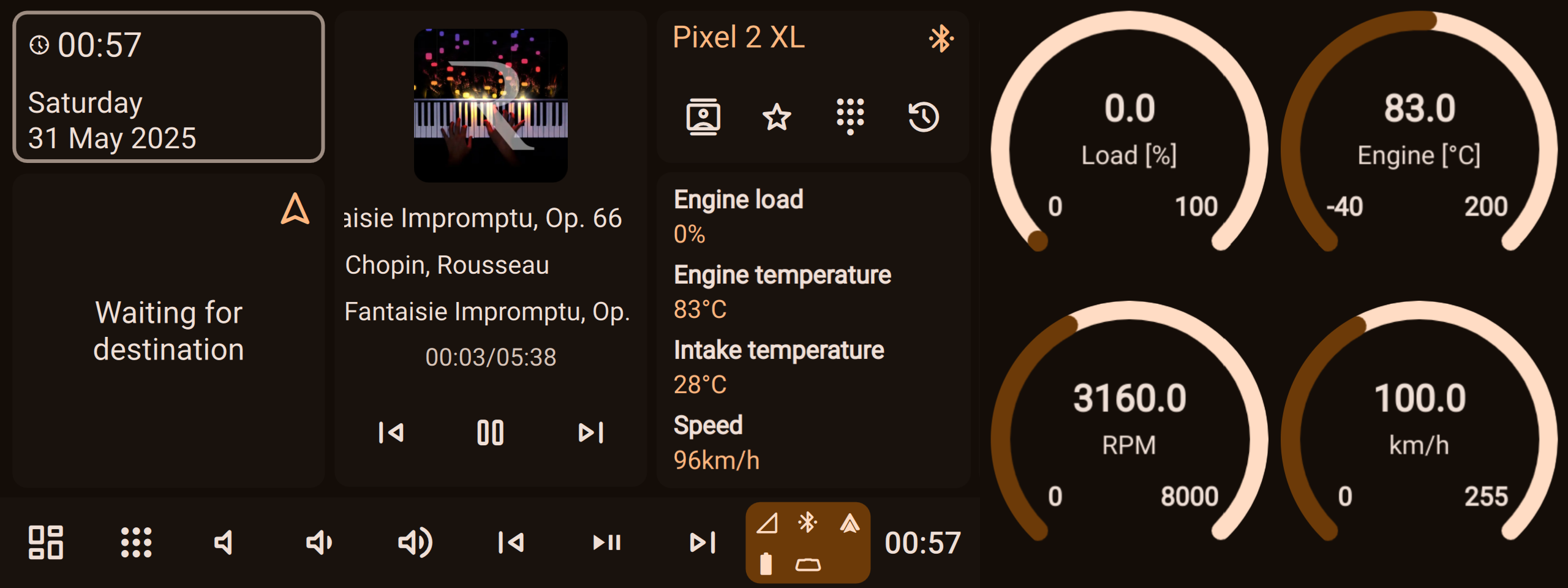Skip to next track in media card
Viewport: 1568px width, 588px height.
(591, 433)
